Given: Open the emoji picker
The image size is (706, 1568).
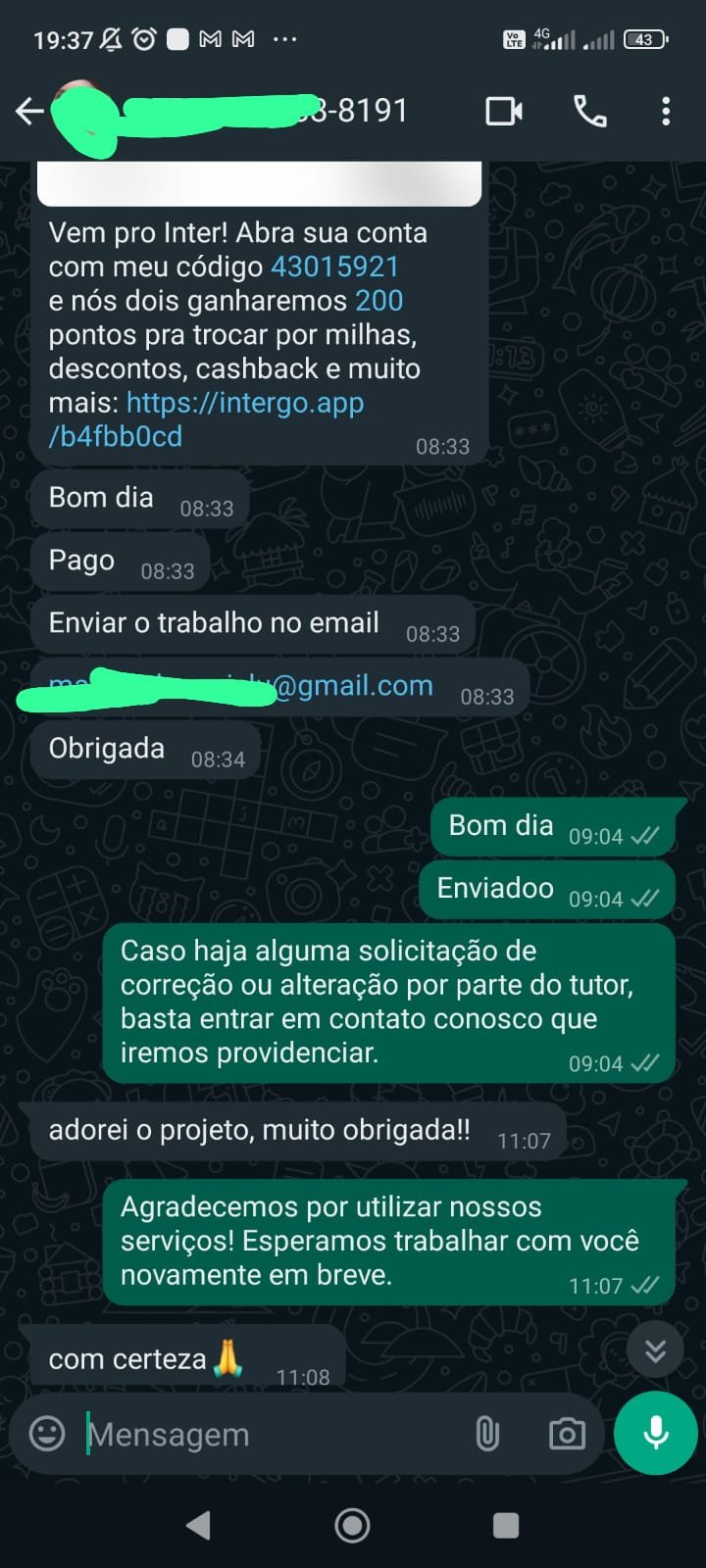Looking at the screenshot, I should 47,1434.
